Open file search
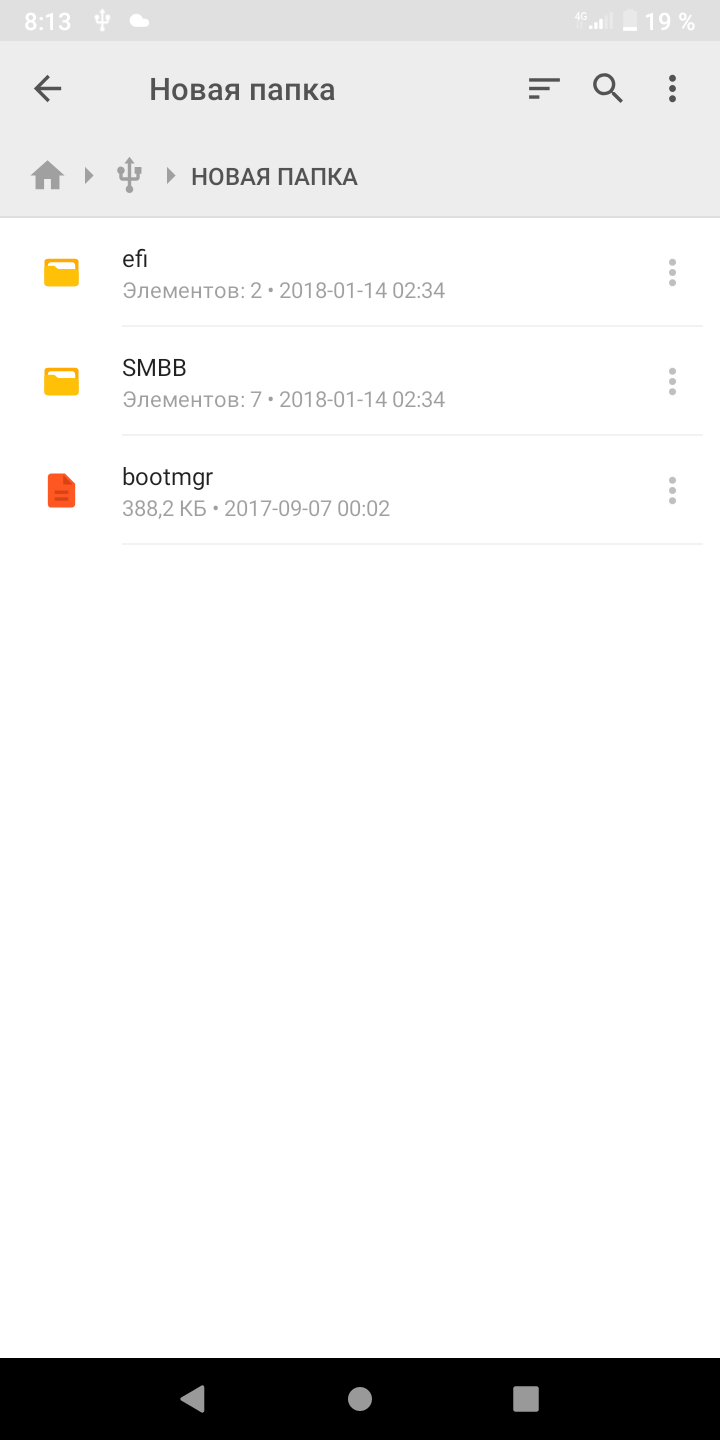 tap(608, 89)
